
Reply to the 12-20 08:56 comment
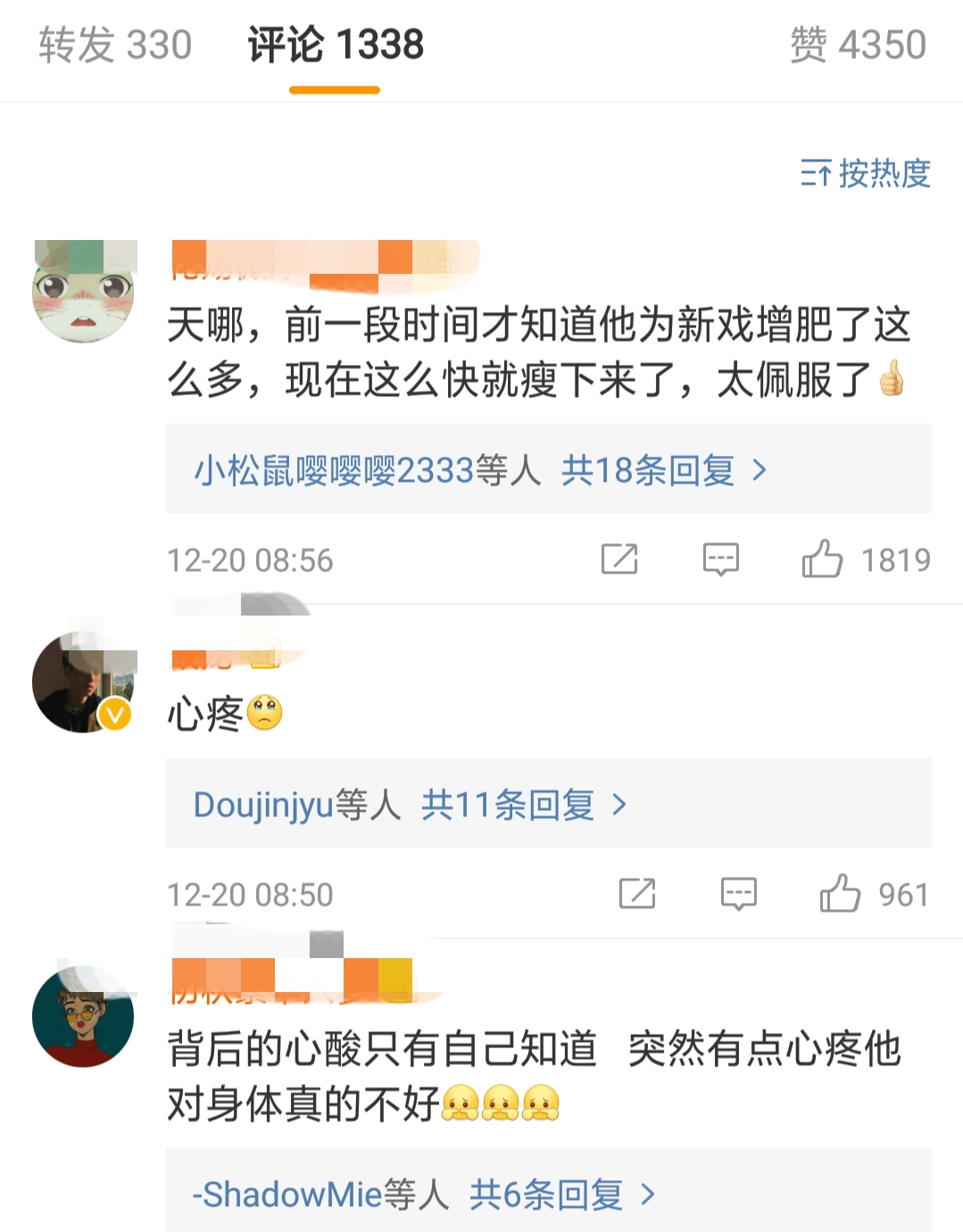[720, 560]
